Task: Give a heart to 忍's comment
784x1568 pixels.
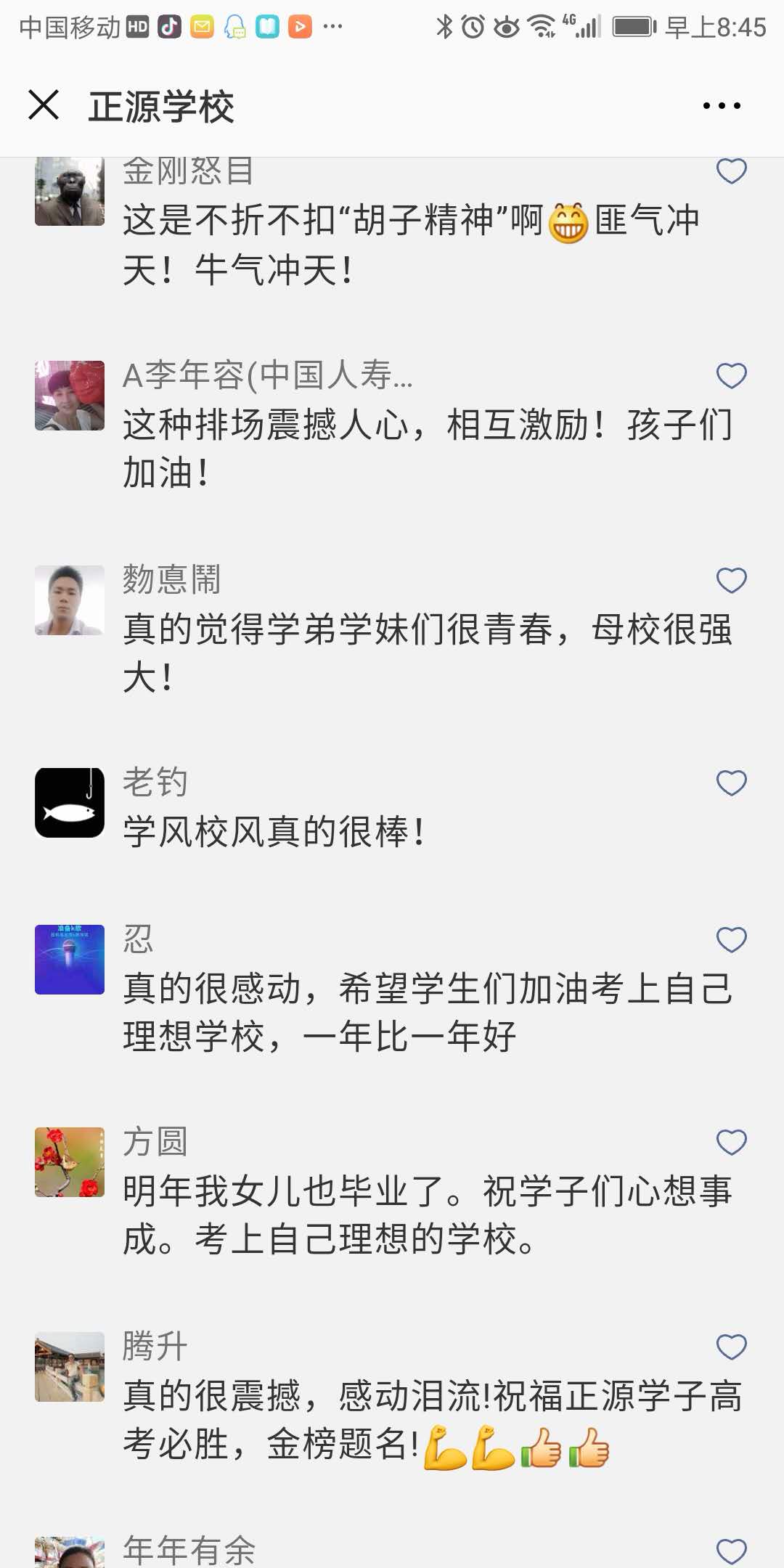Action: [731, 940]
